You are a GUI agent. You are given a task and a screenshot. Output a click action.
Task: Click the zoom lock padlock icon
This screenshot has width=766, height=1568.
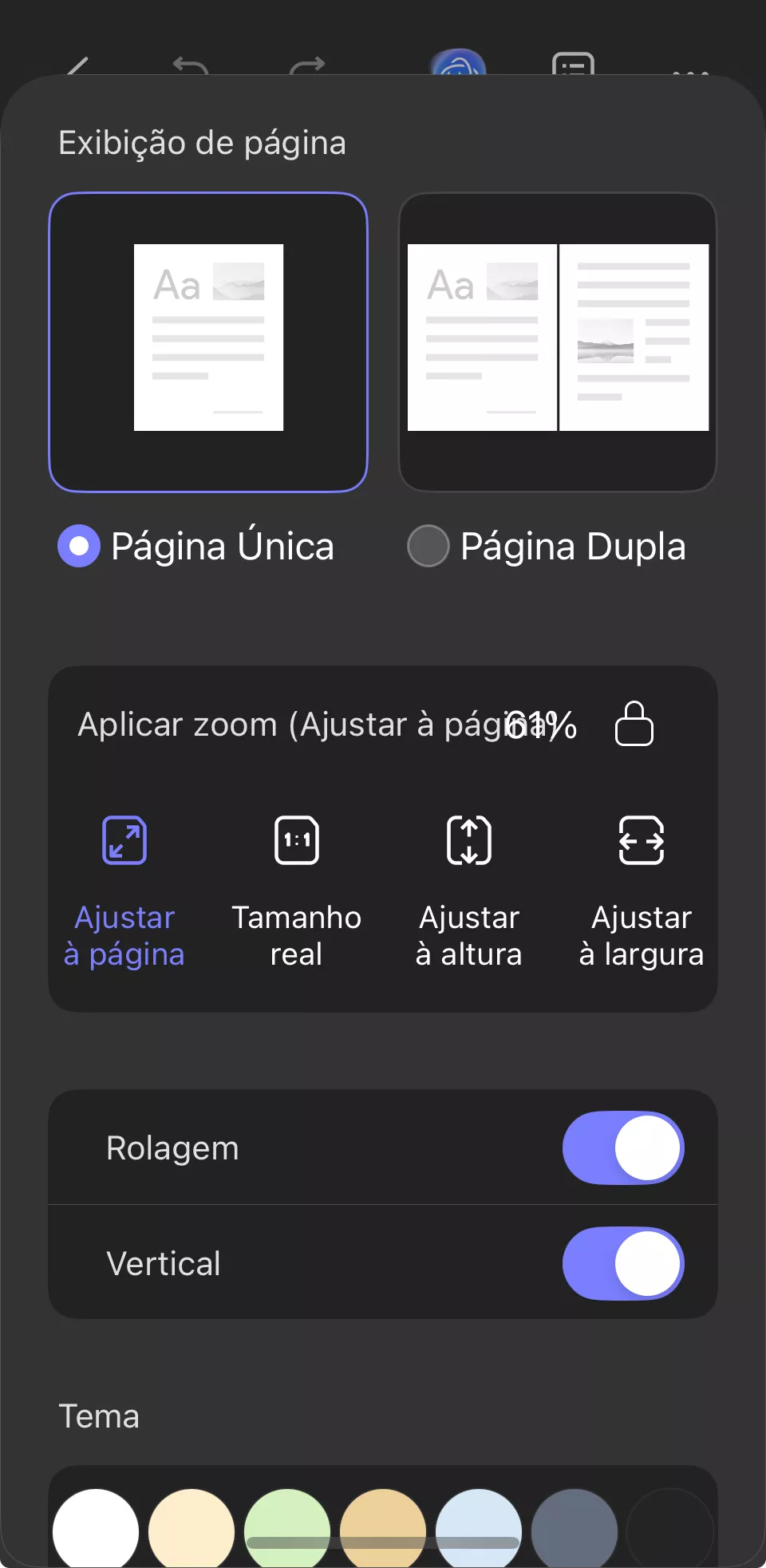[x=634, y=724]
